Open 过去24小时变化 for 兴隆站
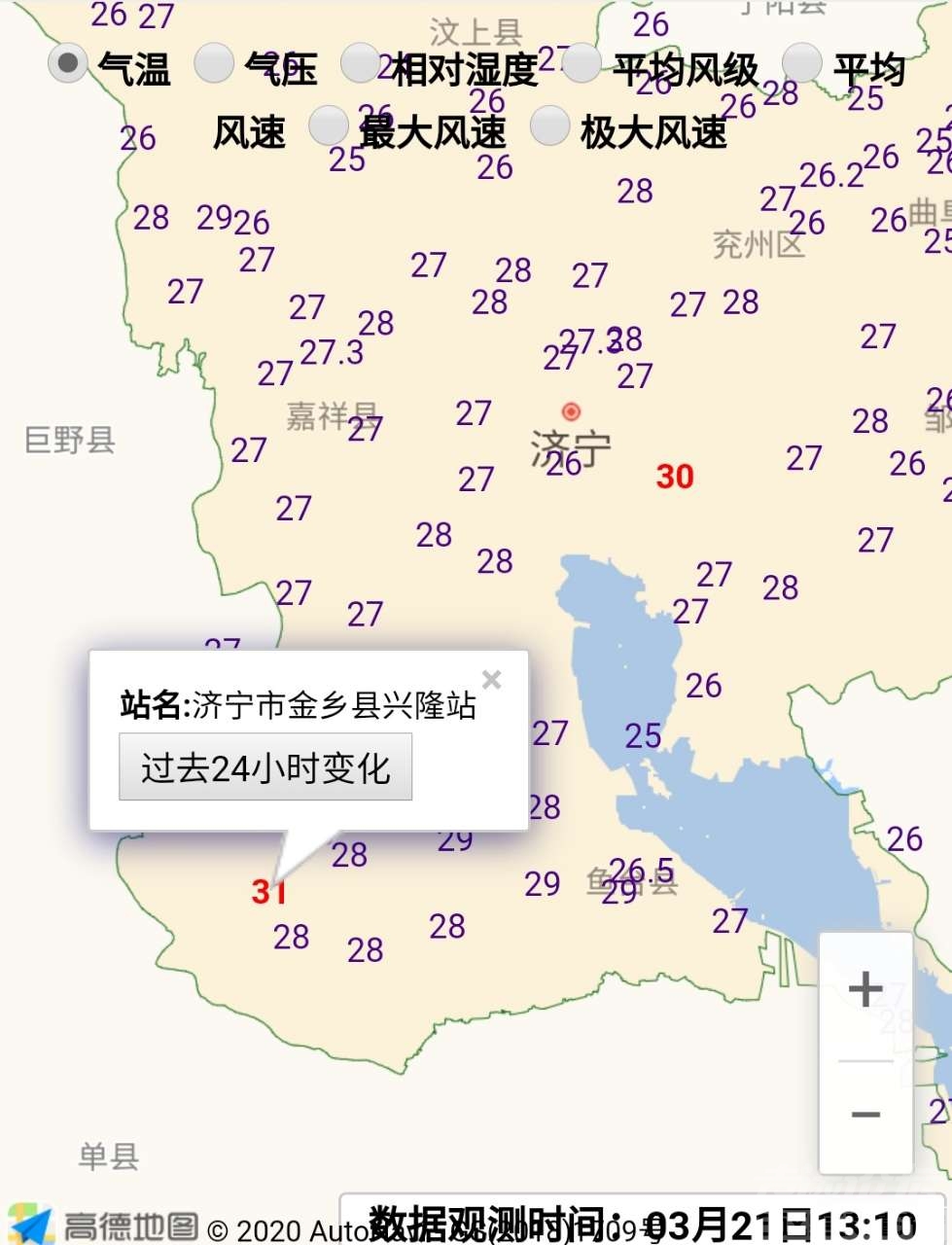Viewport: 952px width, 1245px height. tap(265, 767)
